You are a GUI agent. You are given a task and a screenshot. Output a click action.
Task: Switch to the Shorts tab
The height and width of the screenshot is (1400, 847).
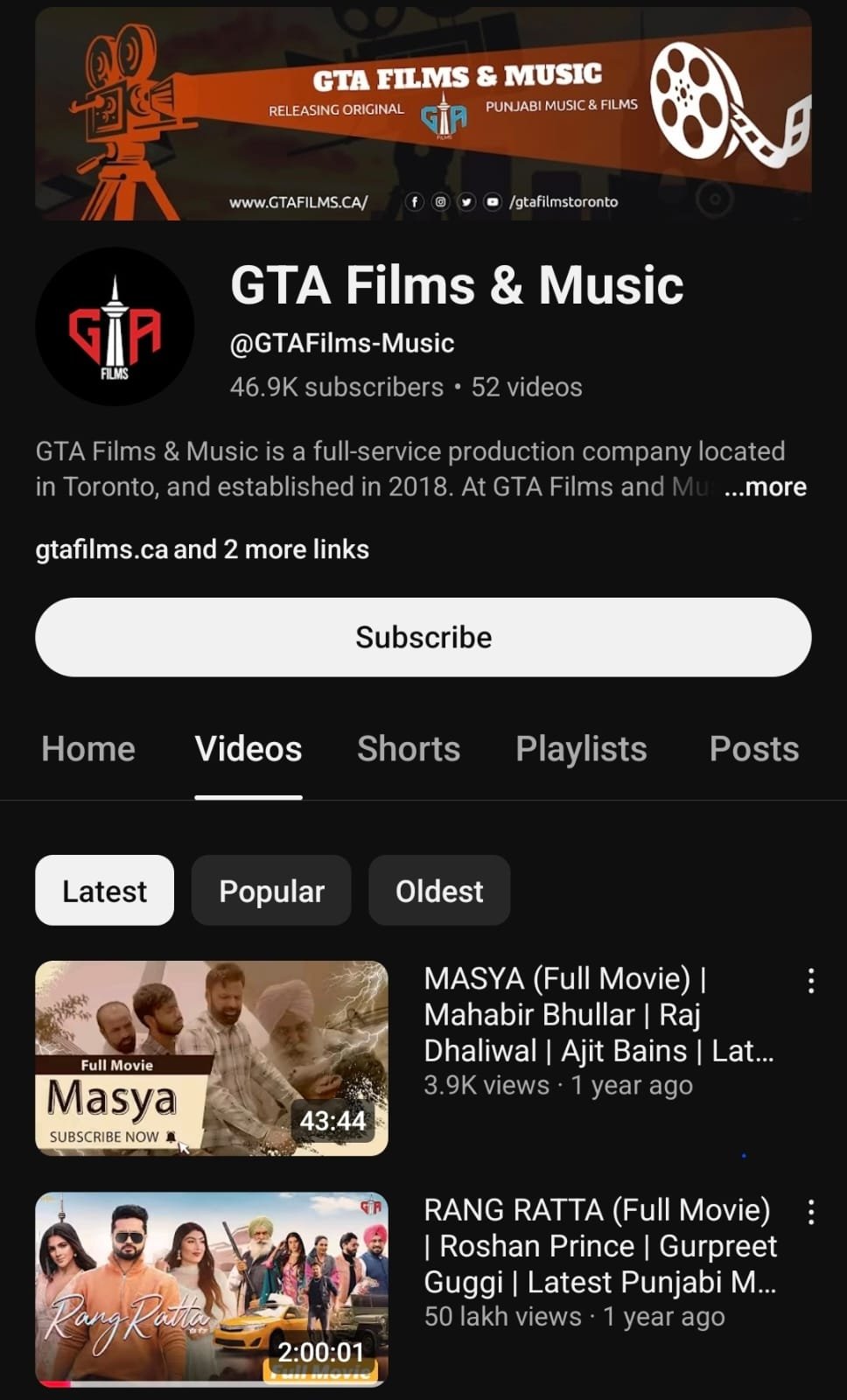pos(409,749)
